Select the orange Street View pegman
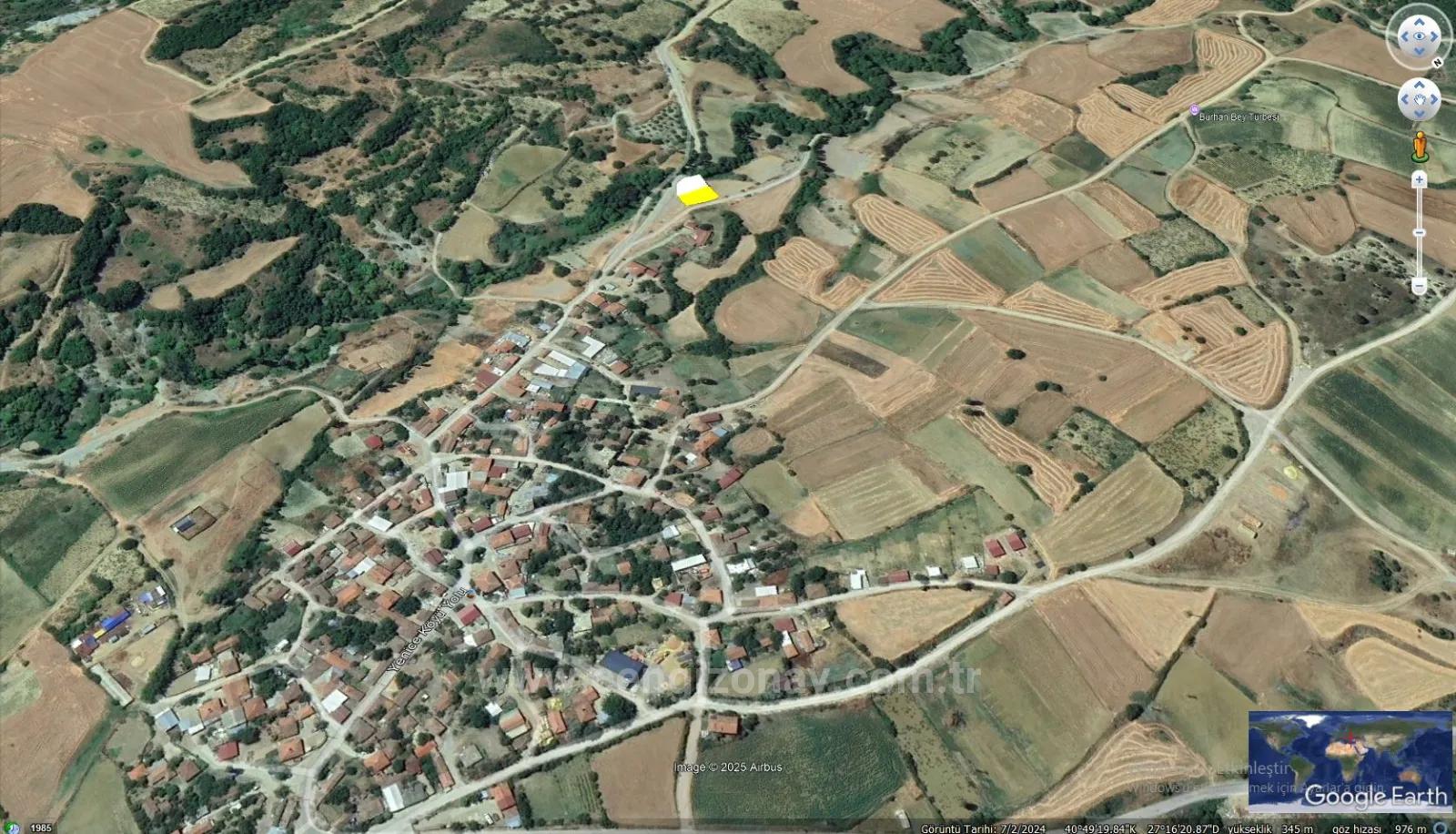 pyautogui.click(x=1419, y=146)
